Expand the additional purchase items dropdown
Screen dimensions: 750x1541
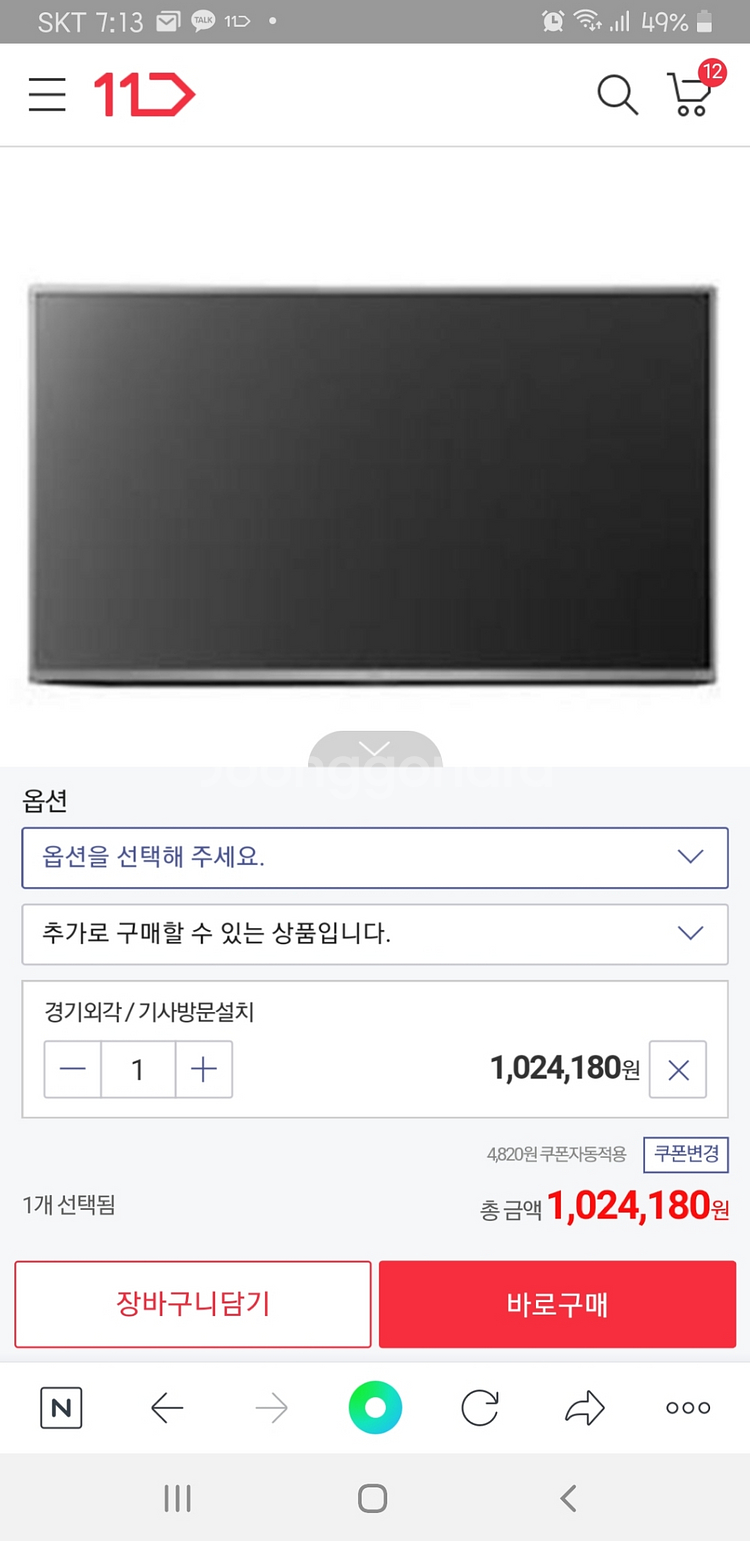[x=375, y=934]
